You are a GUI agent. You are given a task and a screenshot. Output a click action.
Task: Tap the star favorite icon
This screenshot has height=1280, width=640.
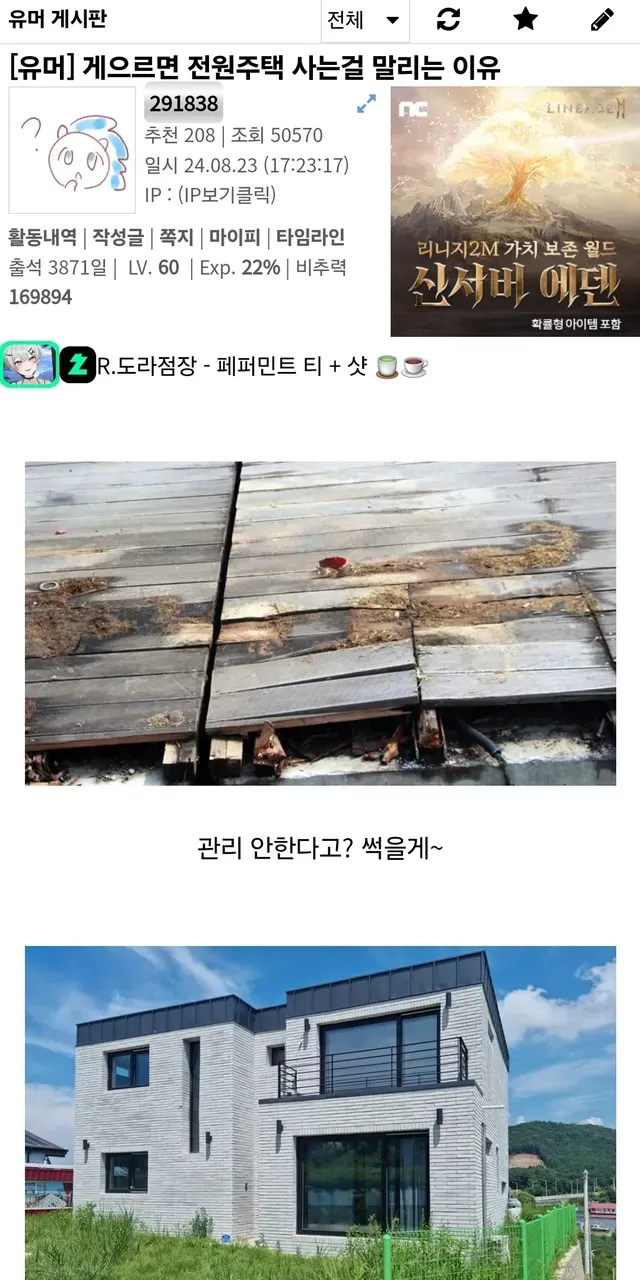click(x=525, y=20)
